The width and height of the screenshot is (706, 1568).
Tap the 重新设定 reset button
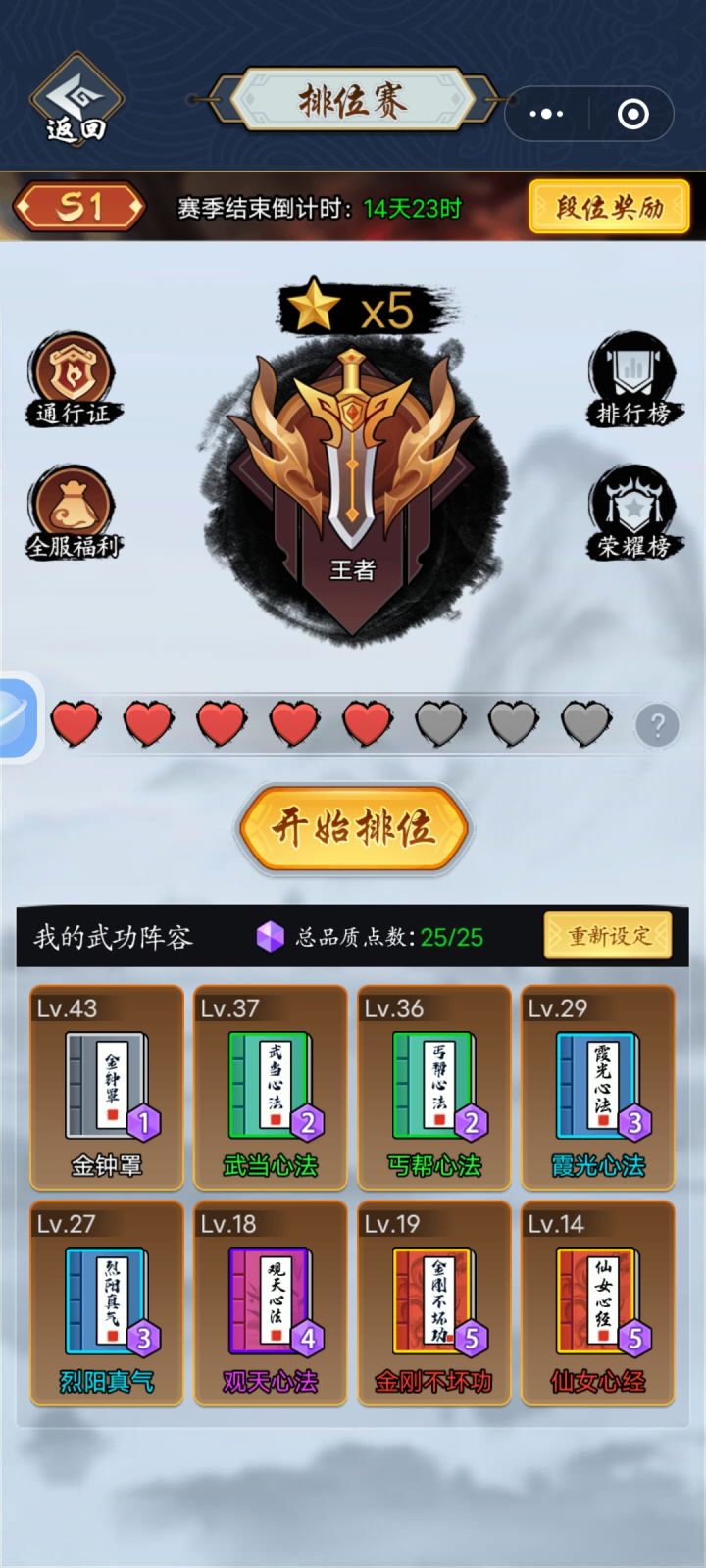[607, 937]
